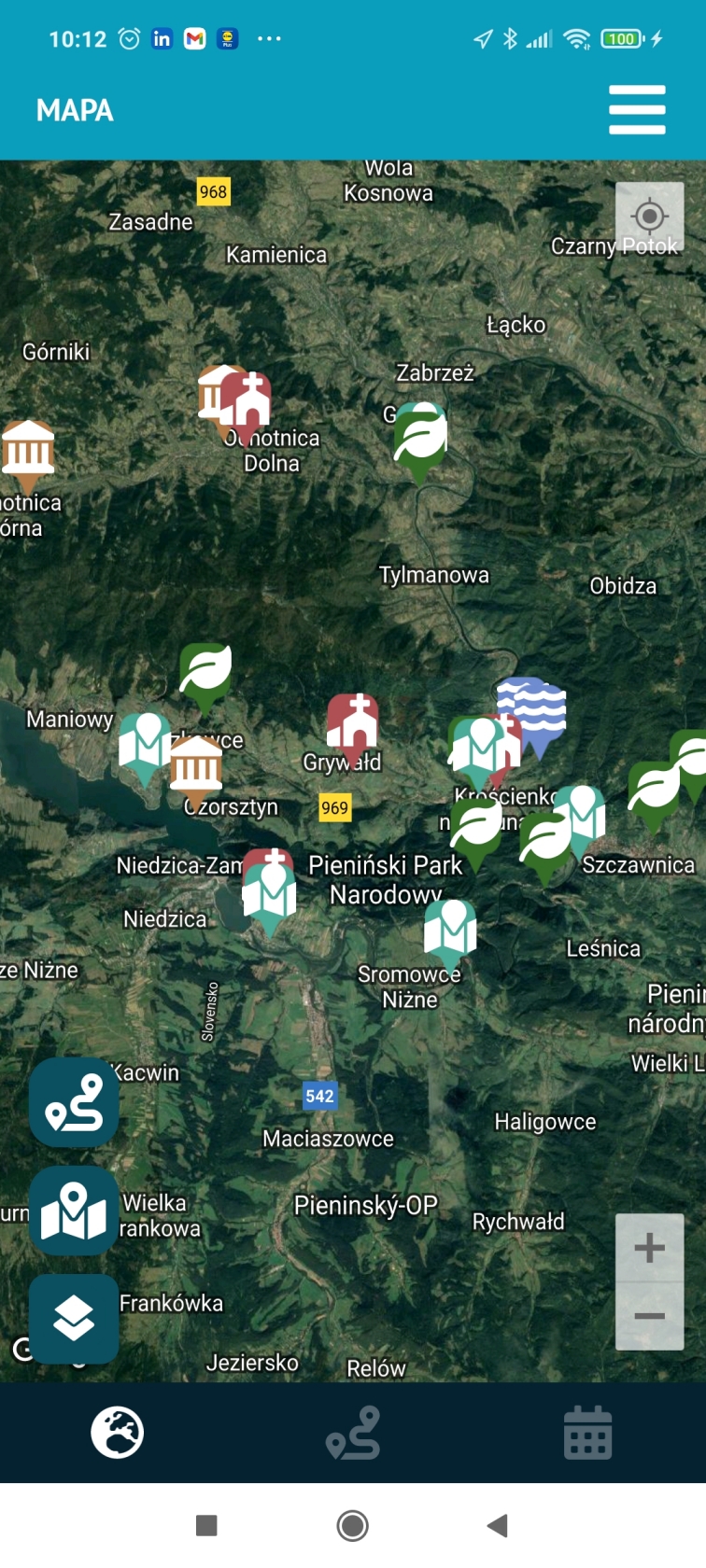
Task: Open the routes floating button
Action: [74, 1102]
